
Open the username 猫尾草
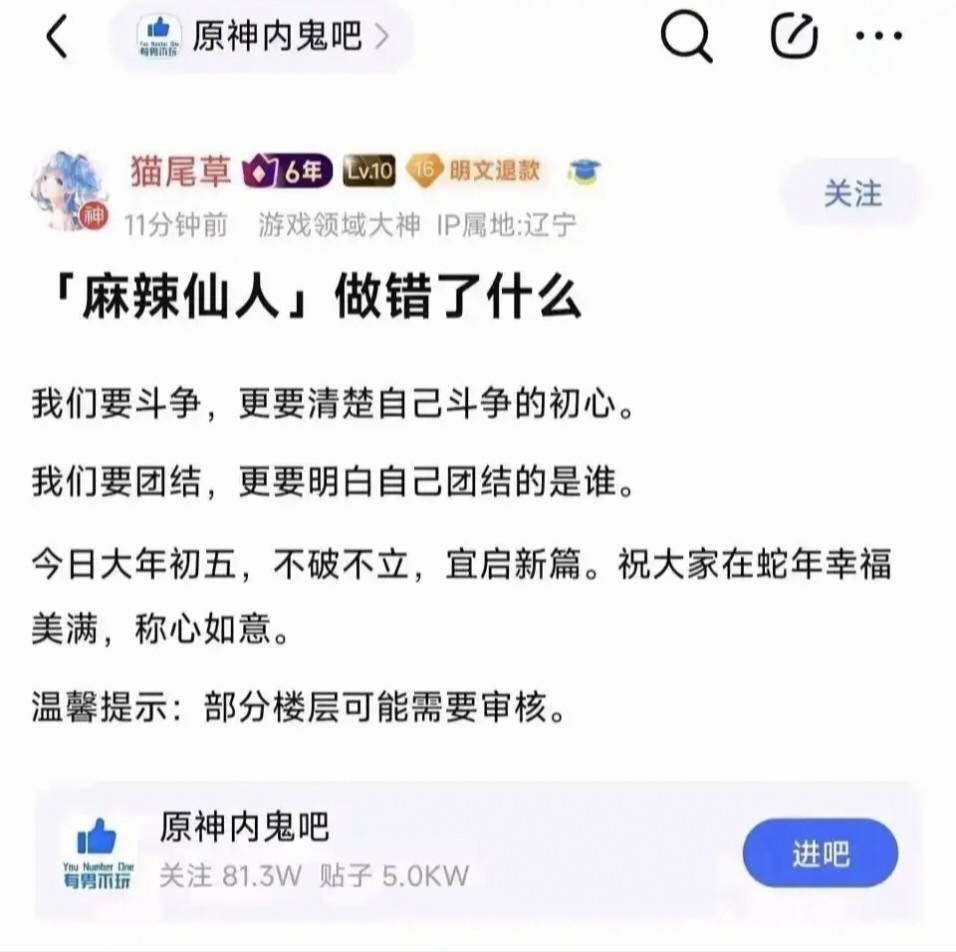tap(180, 171)
